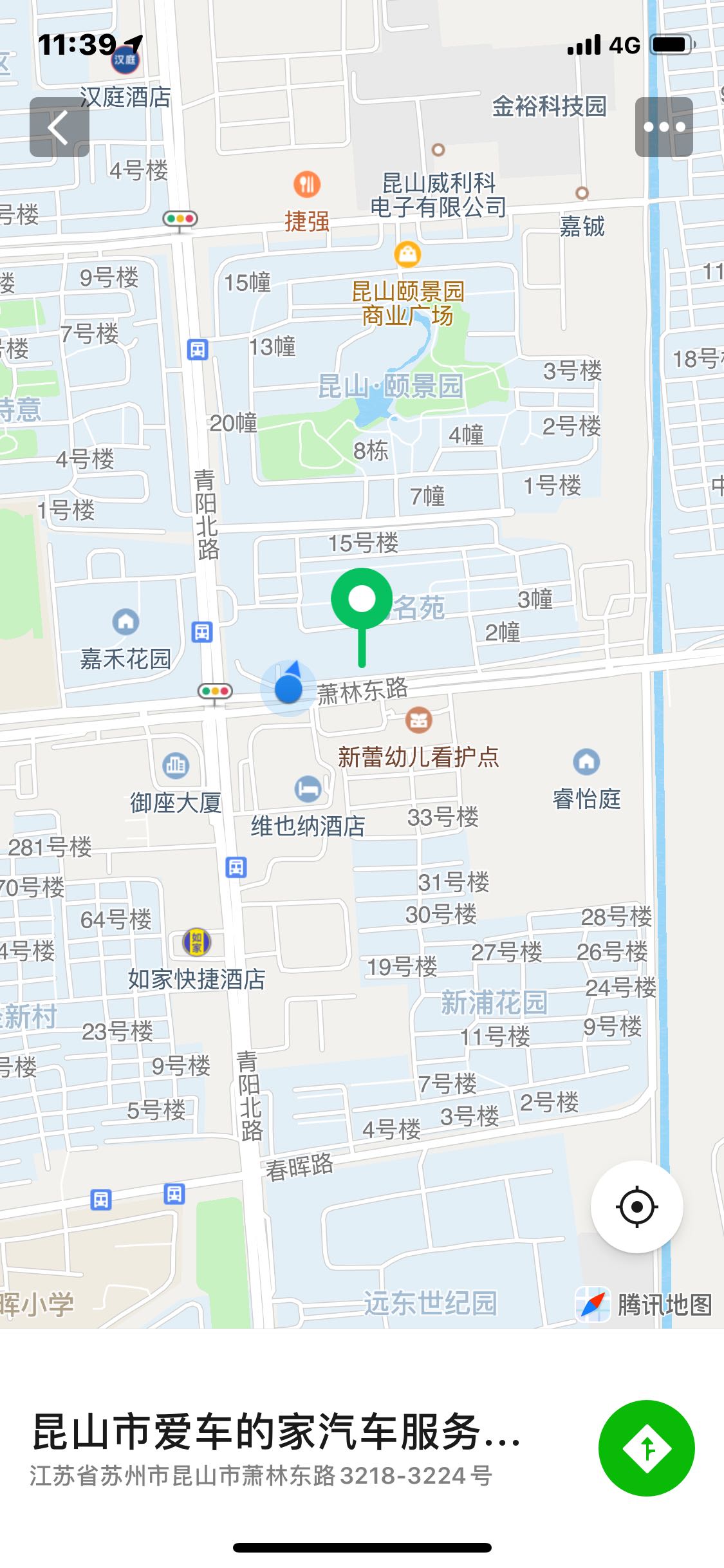Image resolution: width=724 pixels, height=1568 pixels.
Task: Go back using the top-left arrow
Action: click(x=59, y=127)
